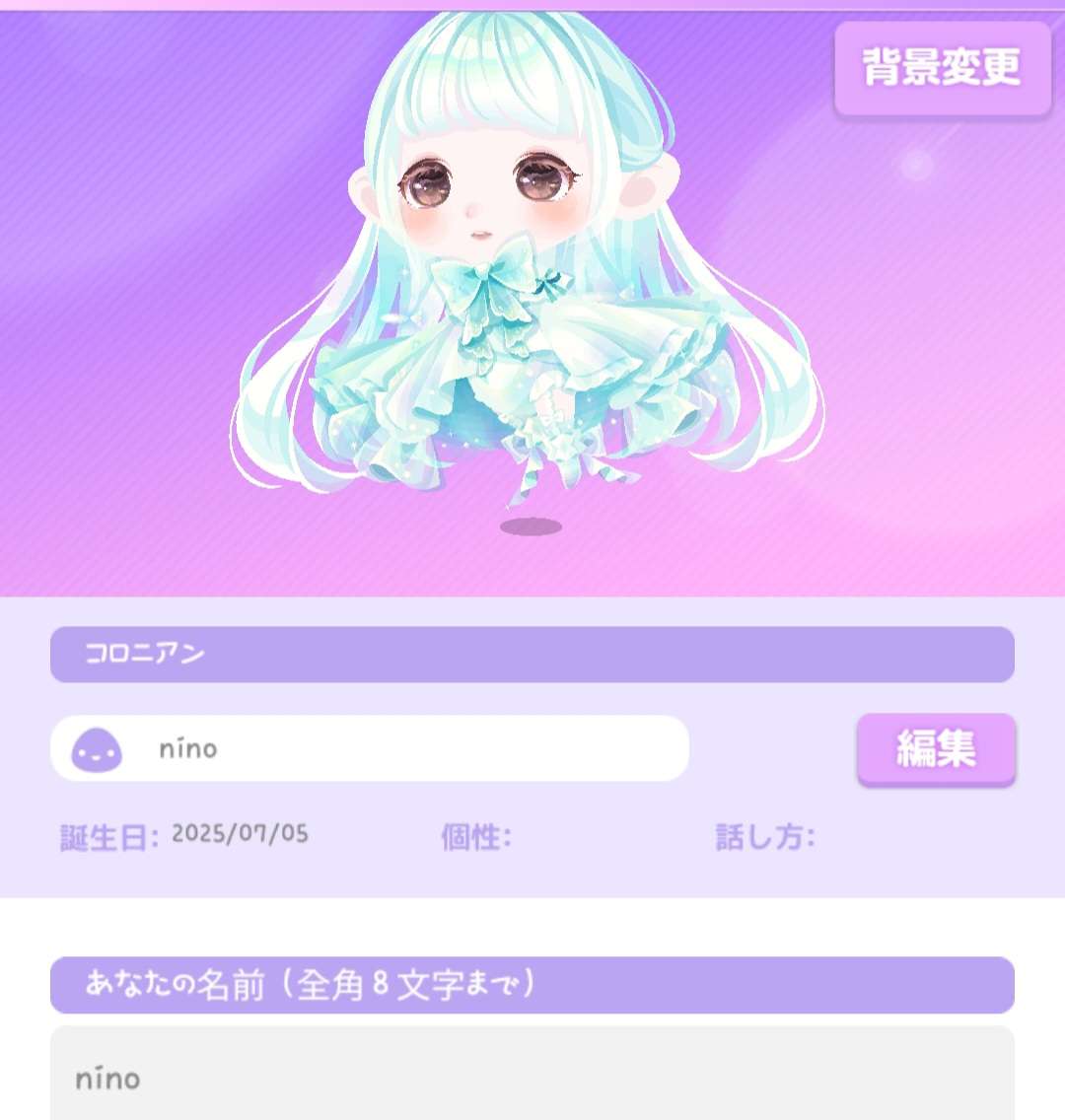
Task: Tap the 背景変更 button
Action: [x=942, y=69]
